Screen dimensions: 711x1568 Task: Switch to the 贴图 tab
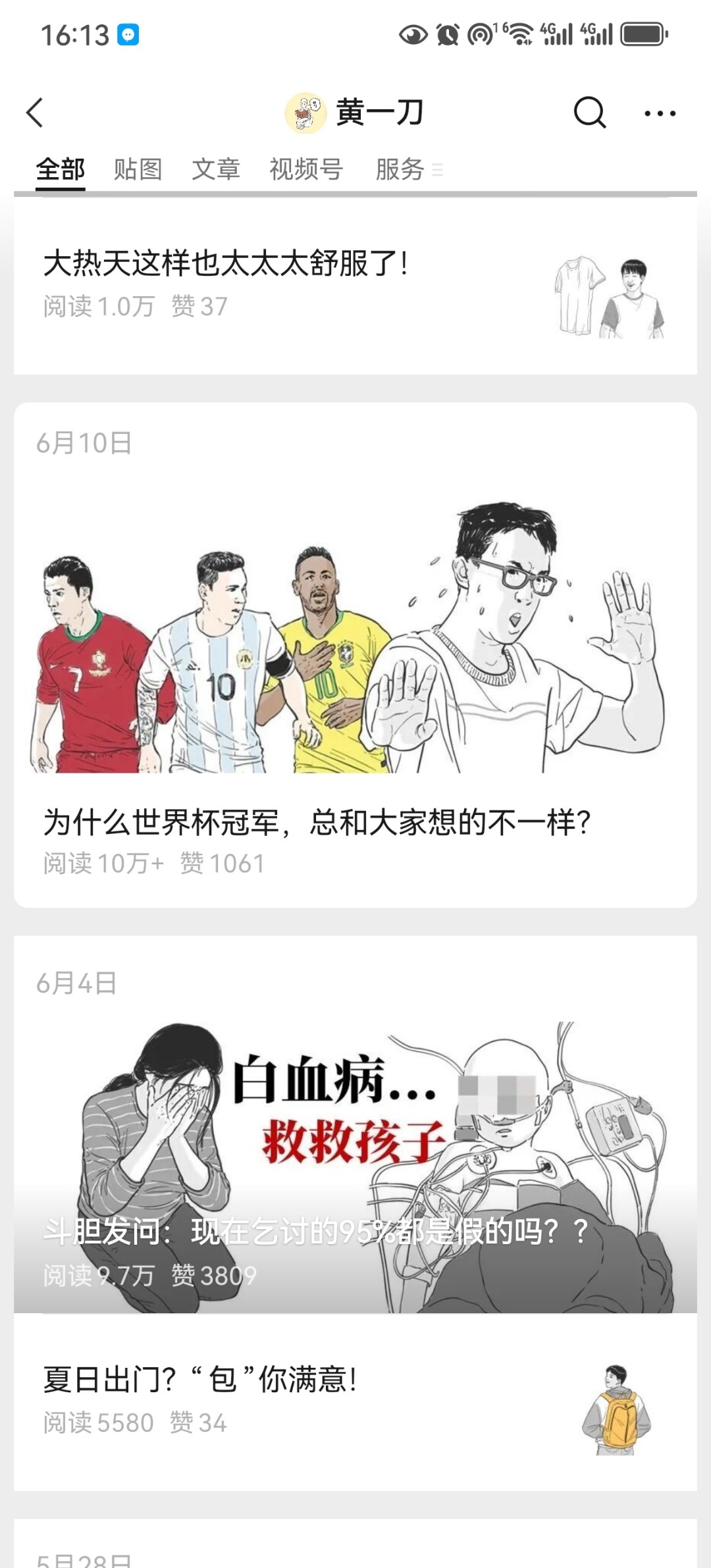(138, 169)
